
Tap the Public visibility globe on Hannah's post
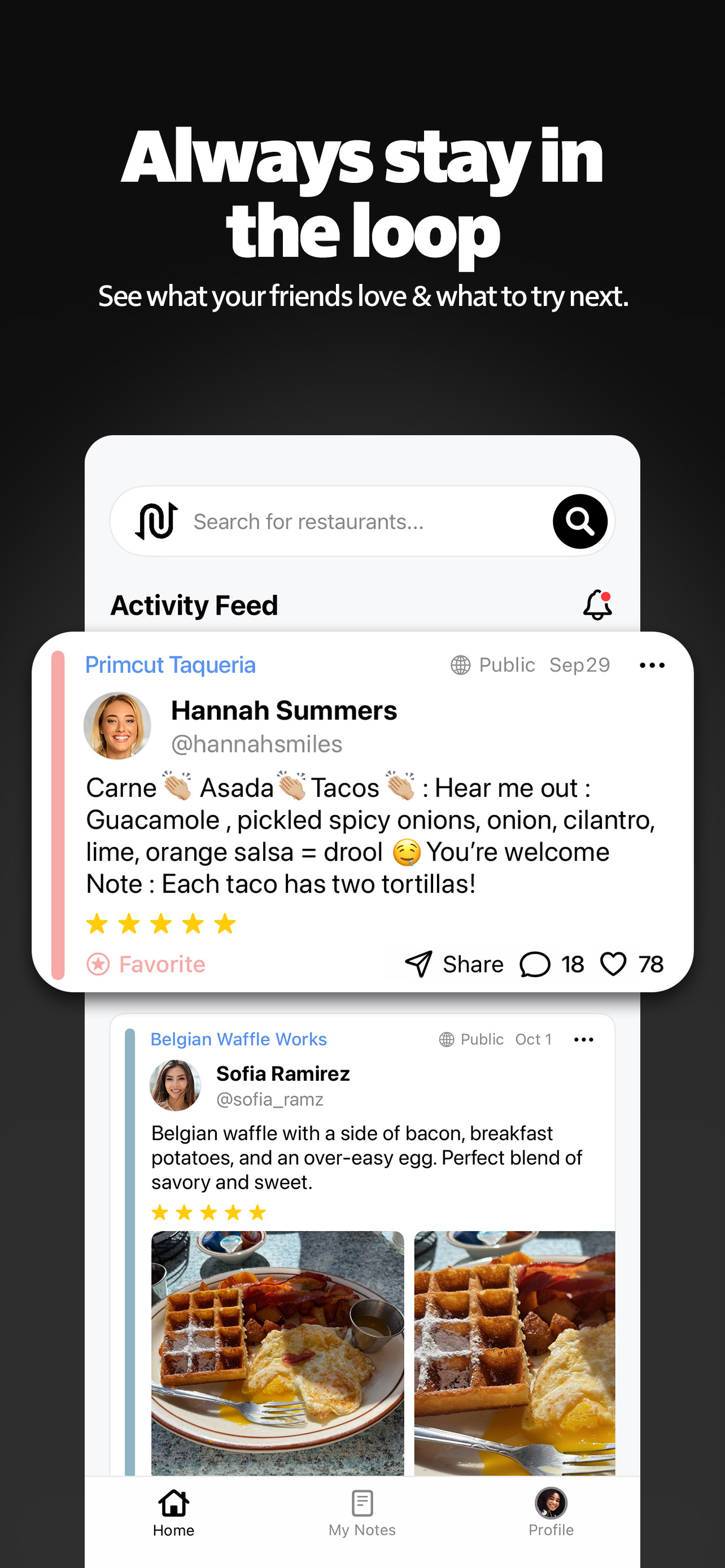461,665
